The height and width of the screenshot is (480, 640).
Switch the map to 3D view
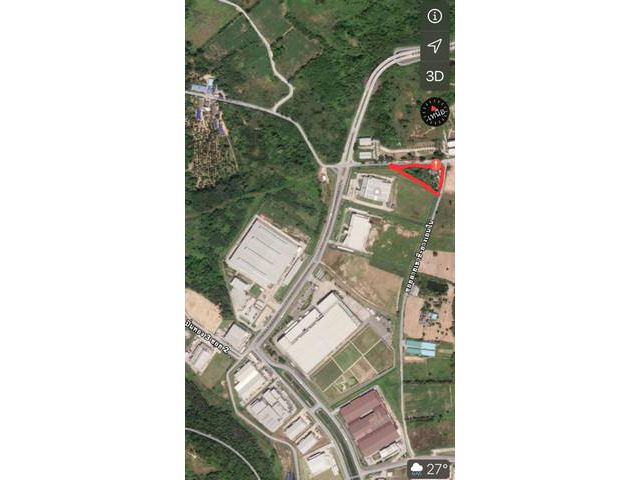click(x=434, y=75)
